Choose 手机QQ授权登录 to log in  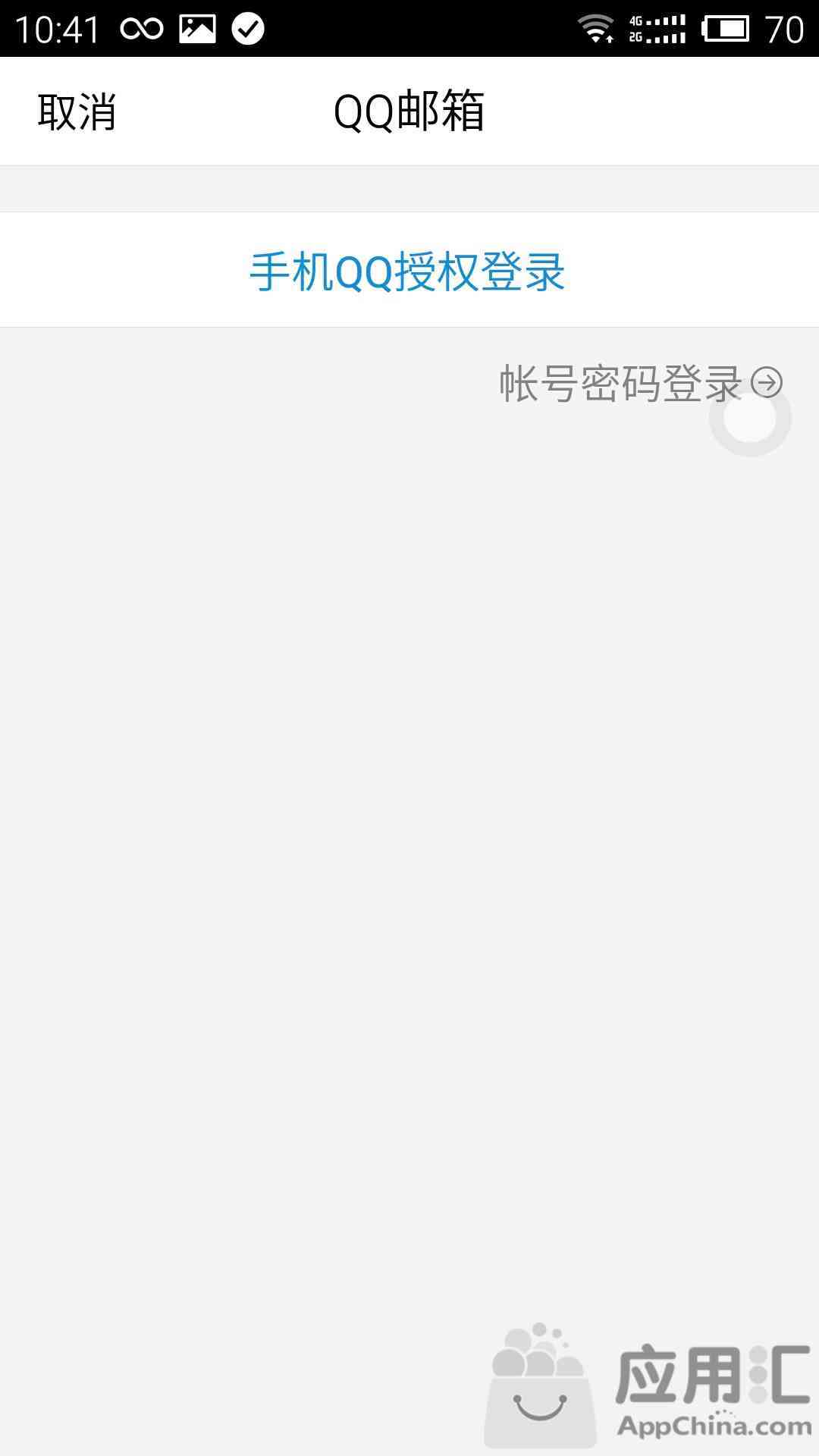click(x=409, y=271)
